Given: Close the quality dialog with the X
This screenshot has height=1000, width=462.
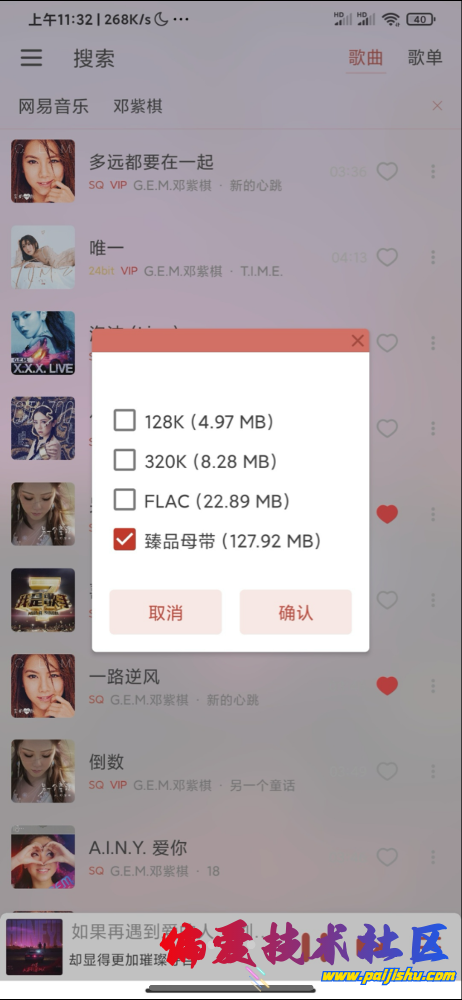Looking at the screenshot, I should tap(358, 341).
